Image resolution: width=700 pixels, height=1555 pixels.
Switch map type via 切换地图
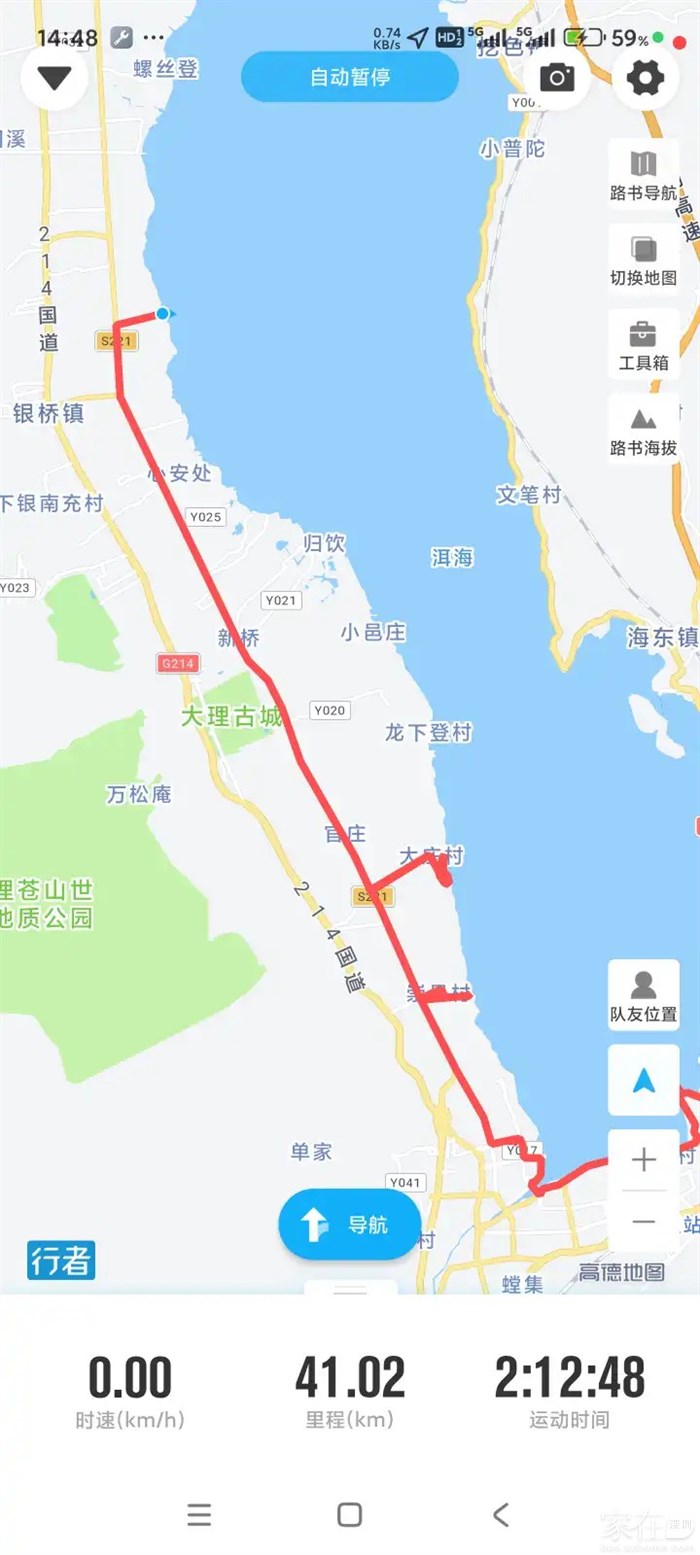point(643,259)
